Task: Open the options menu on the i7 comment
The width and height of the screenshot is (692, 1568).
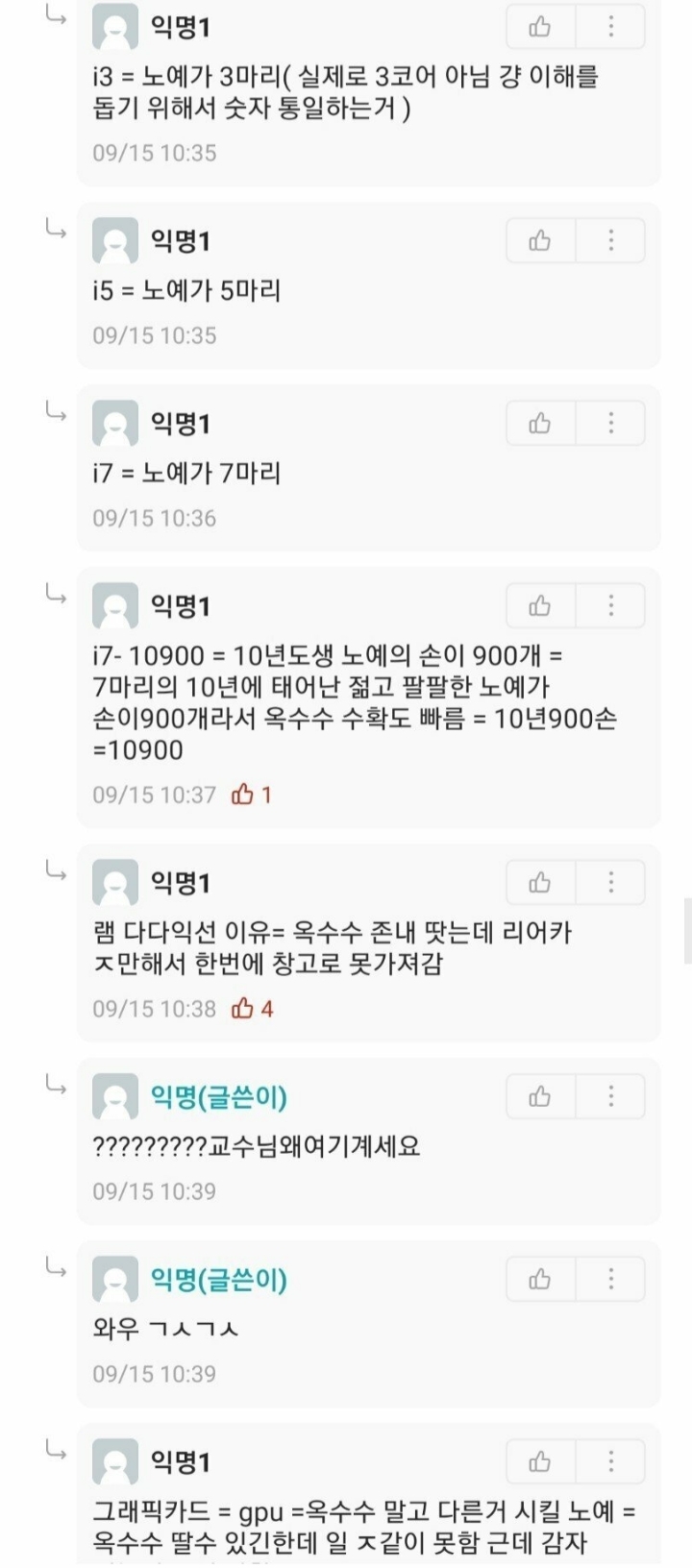Action: (610, 422)
